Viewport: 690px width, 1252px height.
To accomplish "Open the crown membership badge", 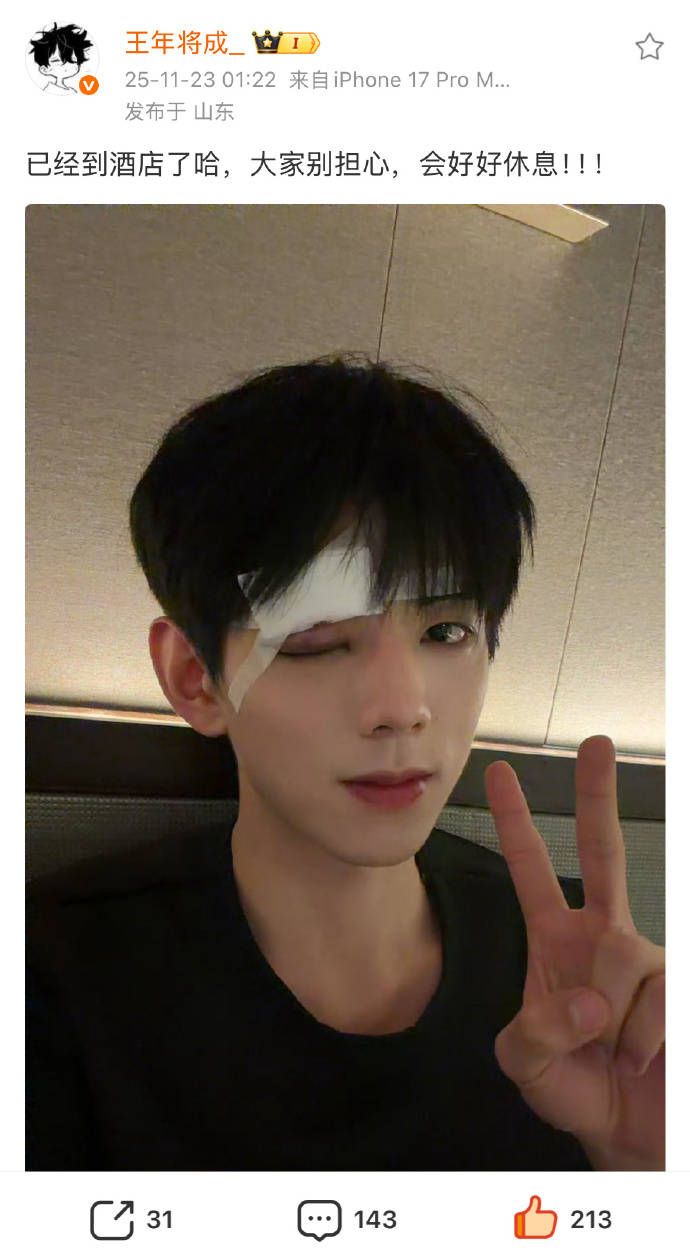I will [285, 43].
